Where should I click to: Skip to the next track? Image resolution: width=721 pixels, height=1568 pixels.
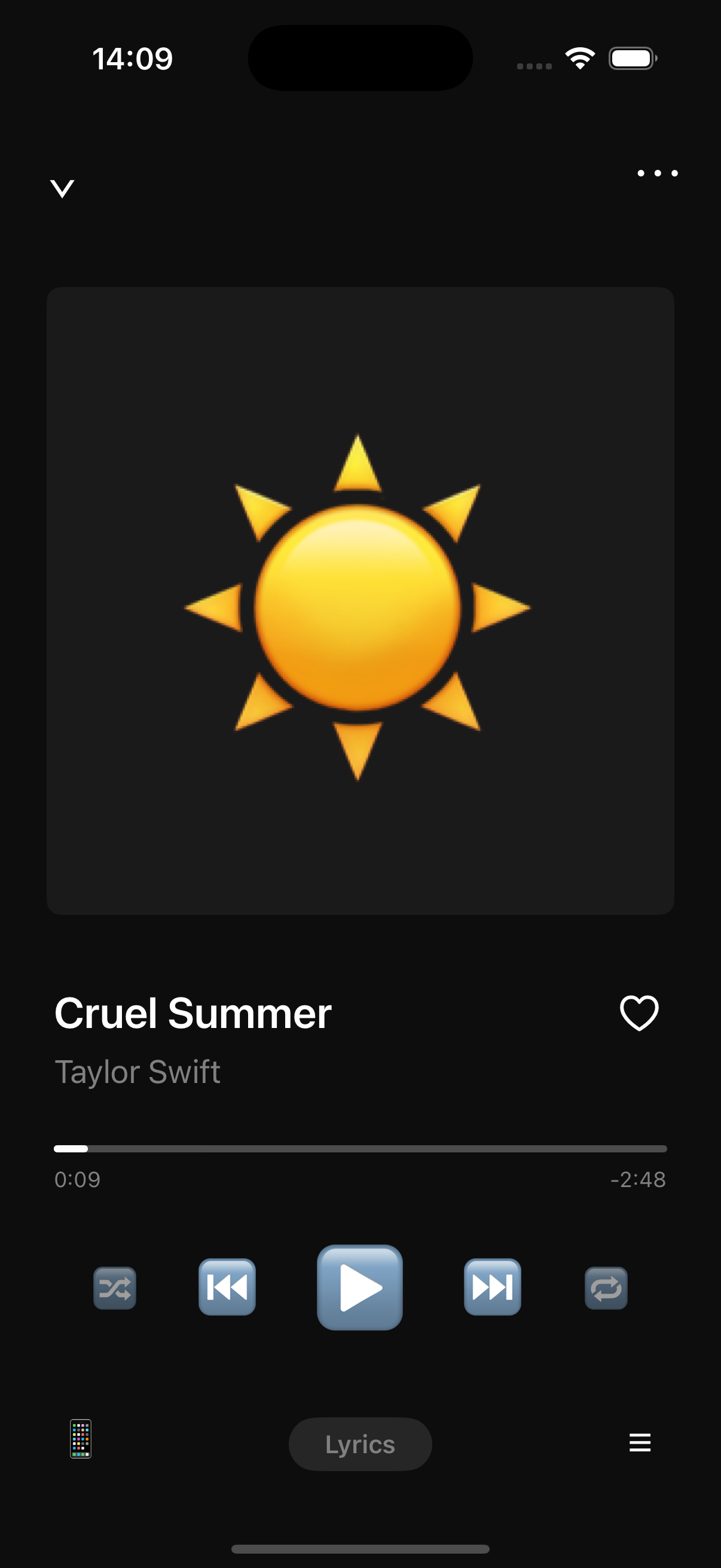click(492, 1287)
